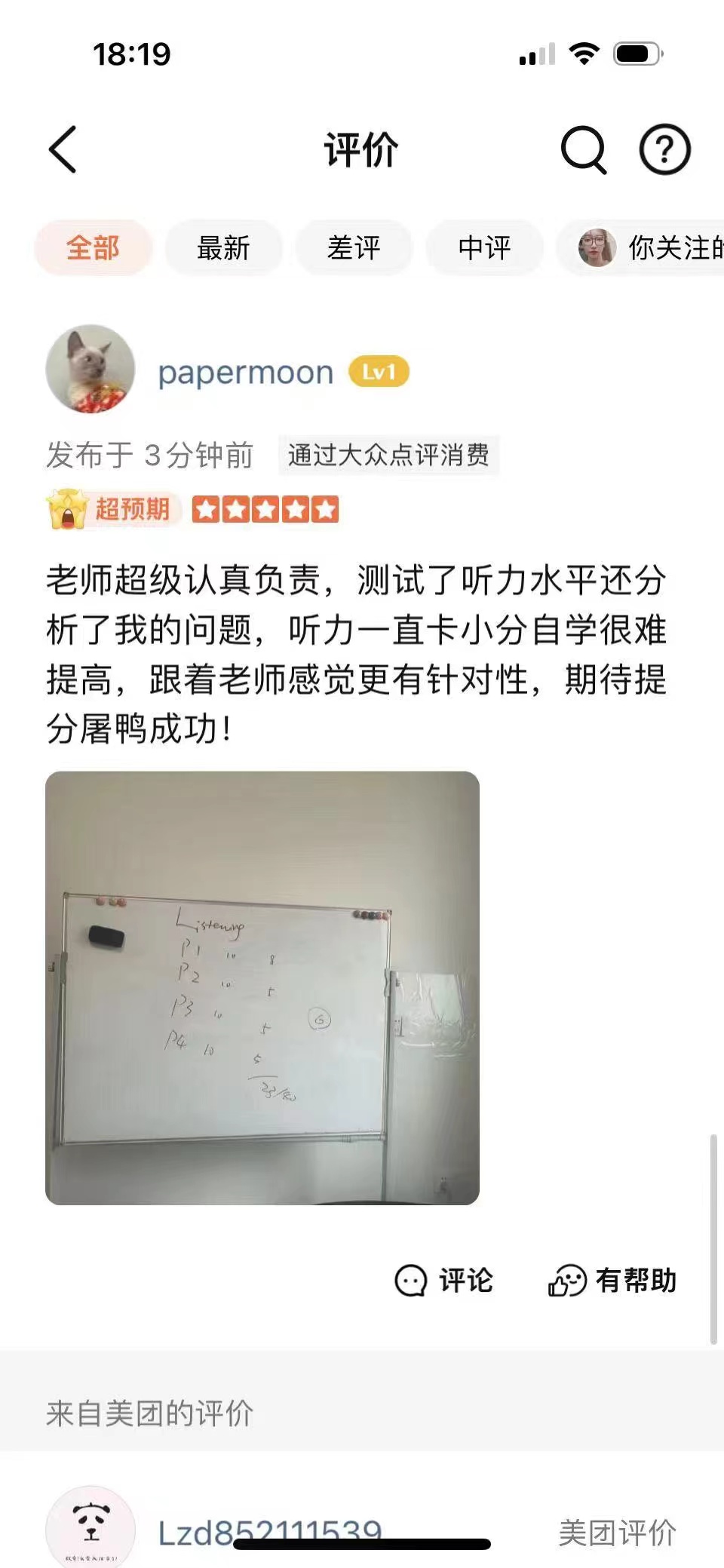
Task: Mark papermoon's review as 有帮助
Action: point(612,1280)
